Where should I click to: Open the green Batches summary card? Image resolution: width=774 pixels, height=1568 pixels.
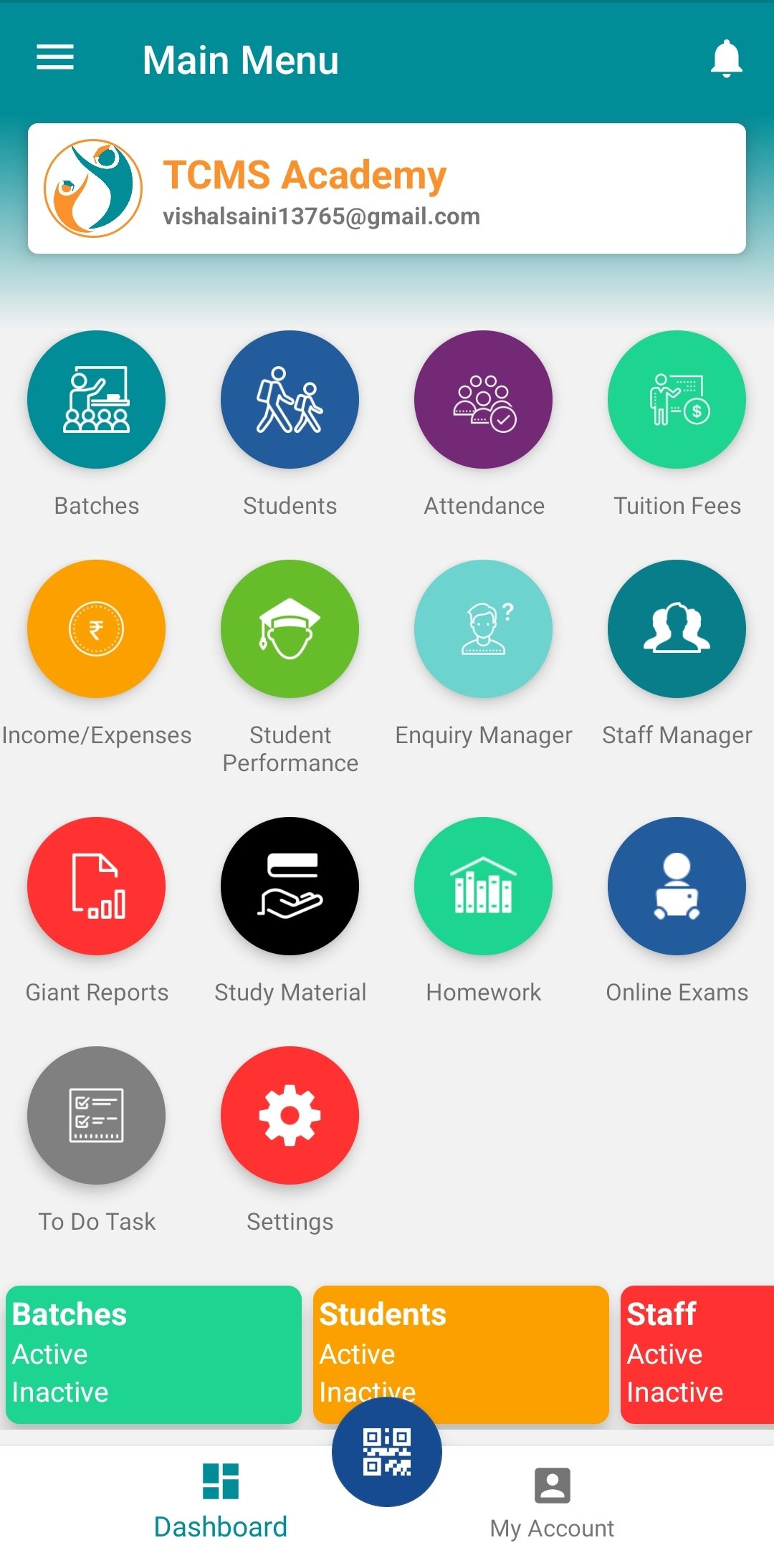[153, 1354]
